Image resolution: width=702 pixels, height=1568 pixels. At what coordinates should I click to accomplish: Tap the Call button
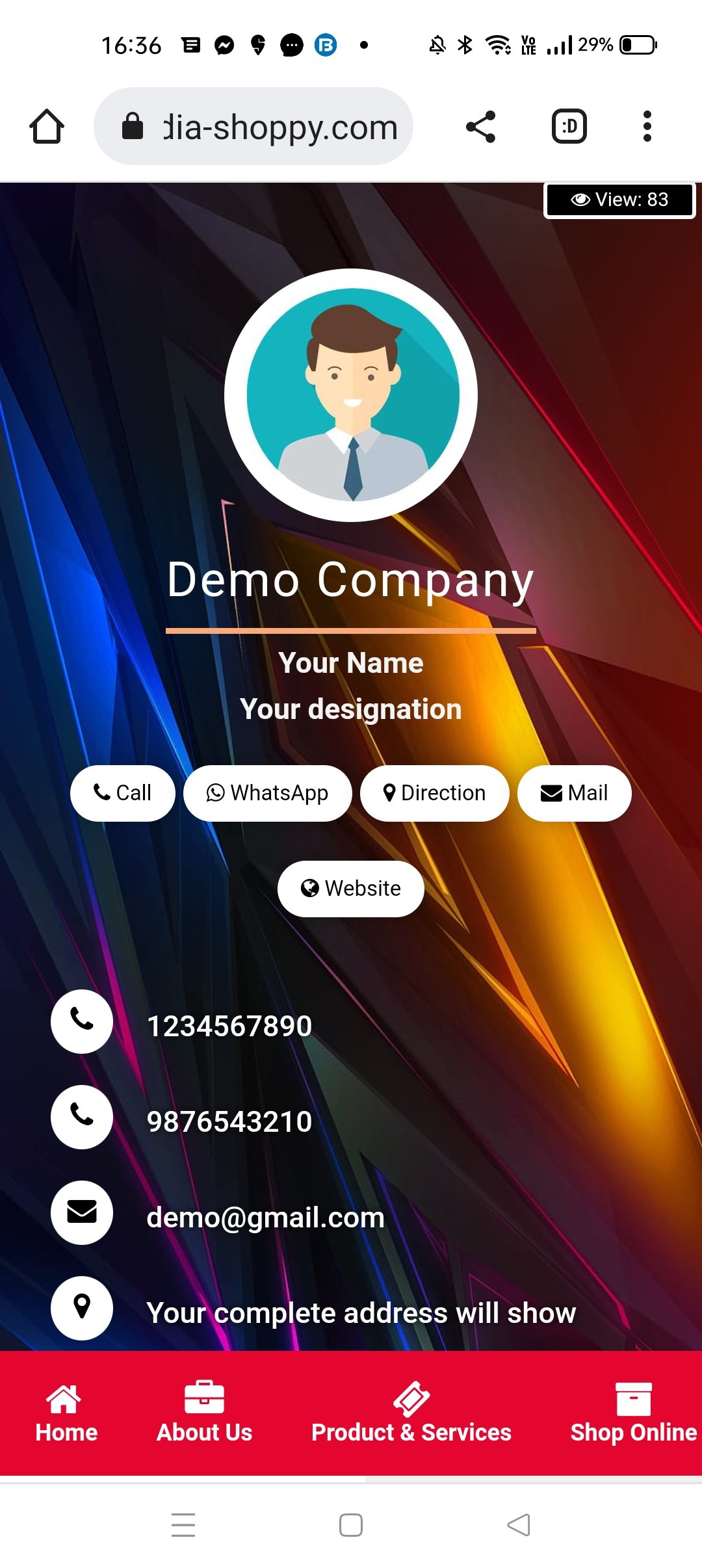(x=122, y=793)
